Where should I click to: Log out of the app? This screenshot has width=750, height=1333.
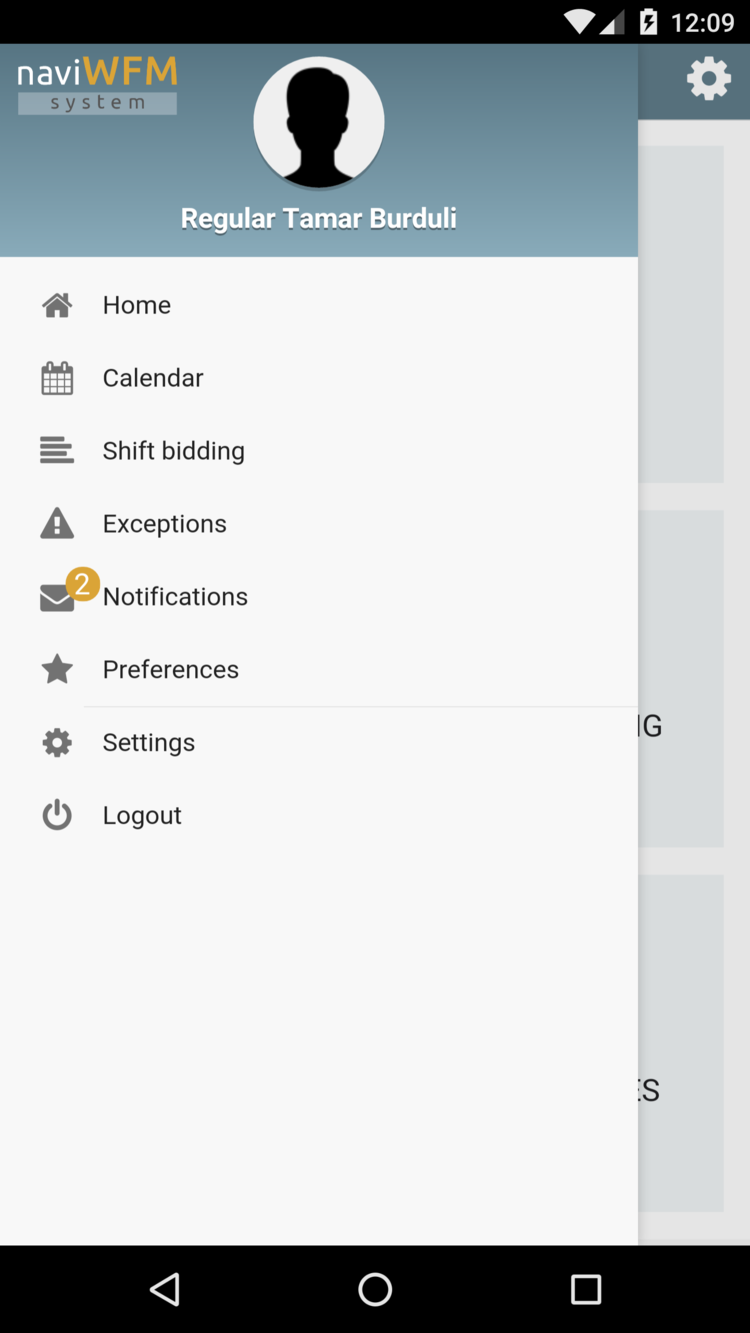coord(319,816)
